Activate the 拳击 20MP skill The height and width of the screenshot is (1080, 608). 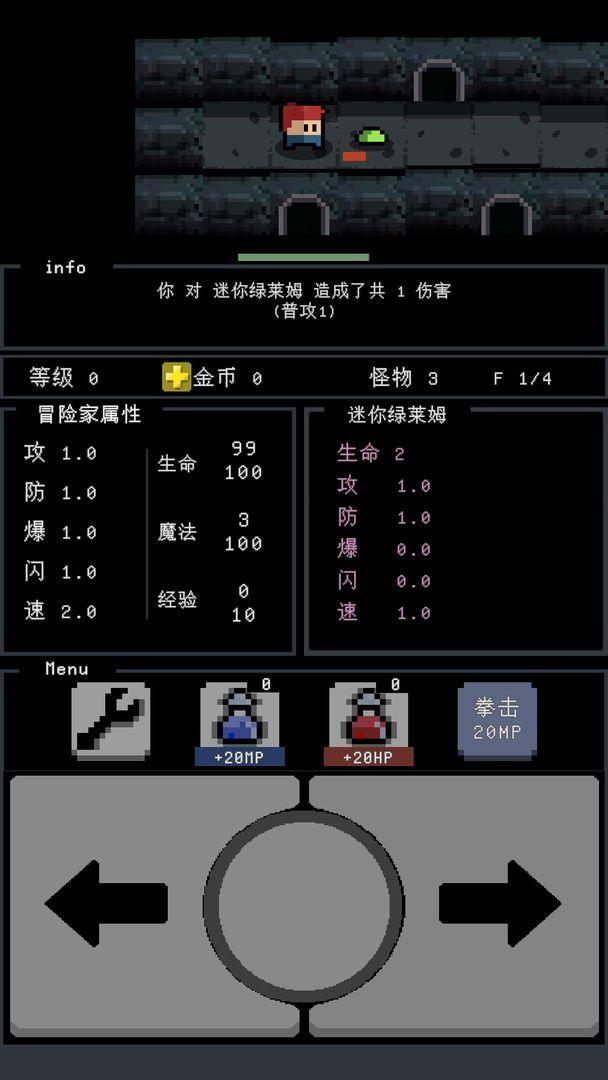point(497,720)
